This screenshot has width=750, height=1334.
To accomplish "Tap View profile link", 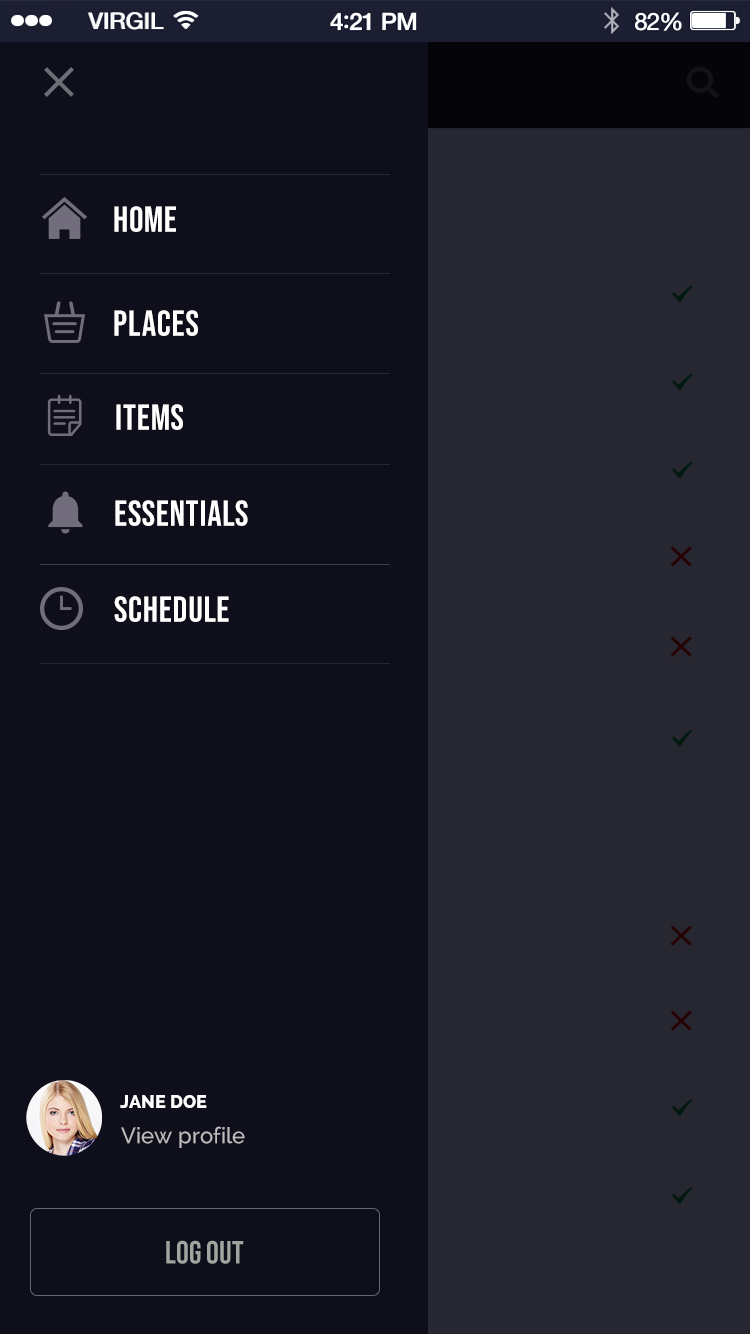I will click(183, 1136).
